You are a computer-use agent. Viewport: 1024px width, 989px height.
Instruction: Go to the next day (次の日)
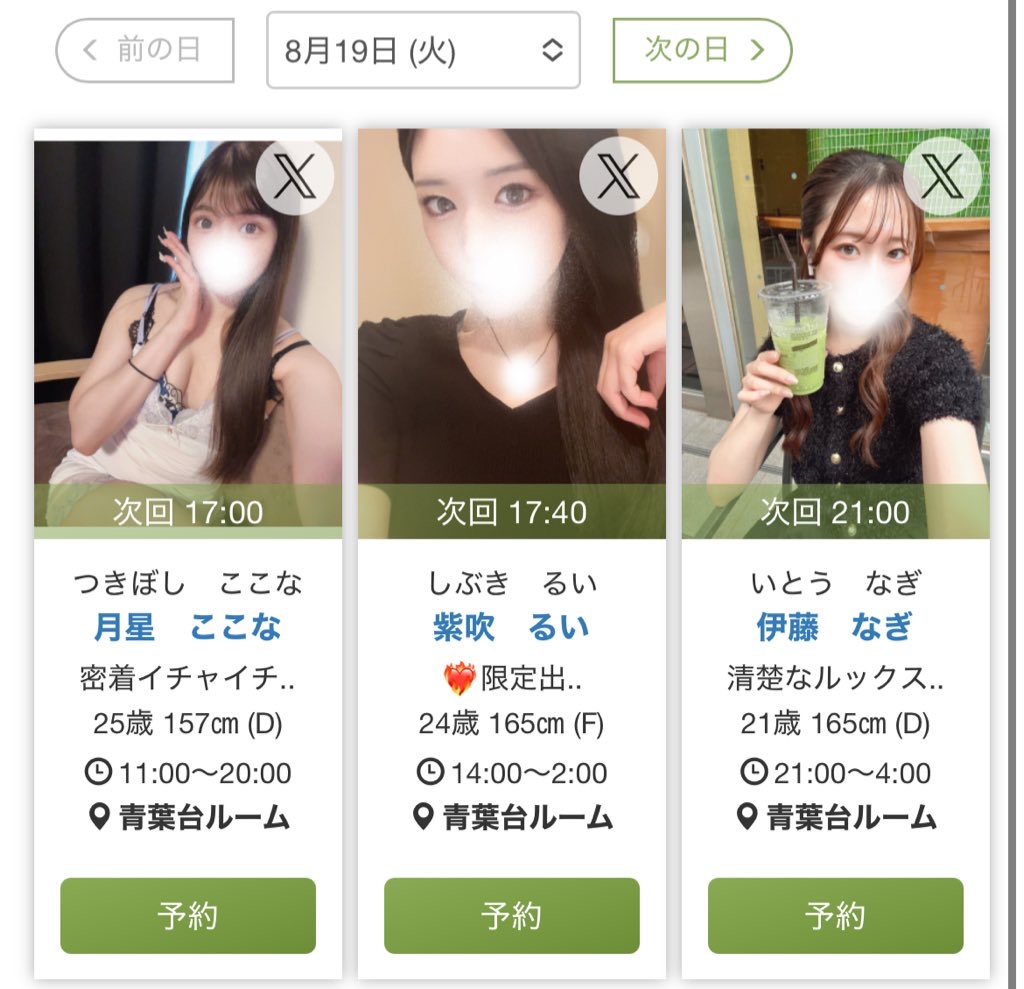[702, 50]
